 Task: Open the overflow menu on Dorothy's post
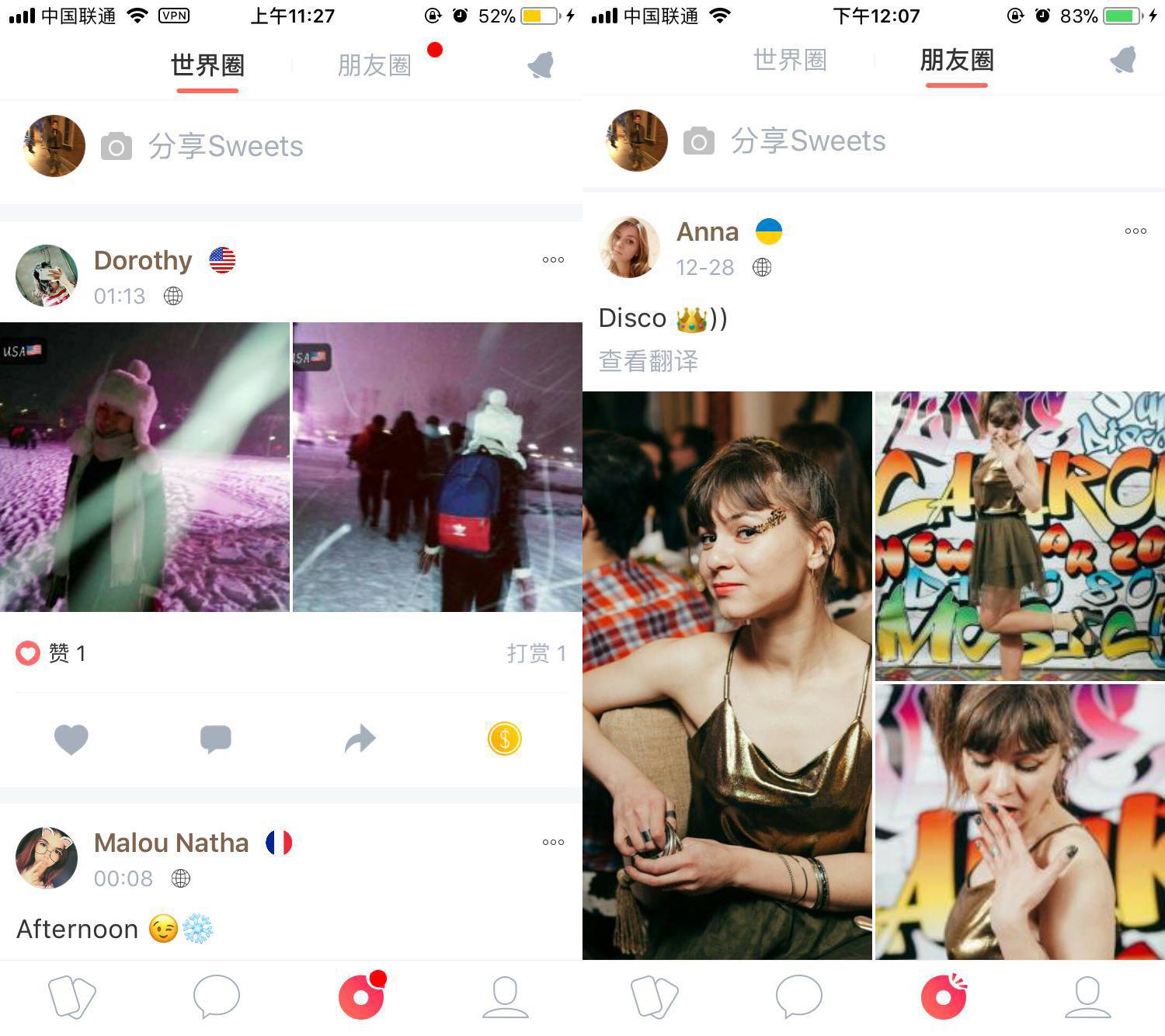[x=553, y=260]
